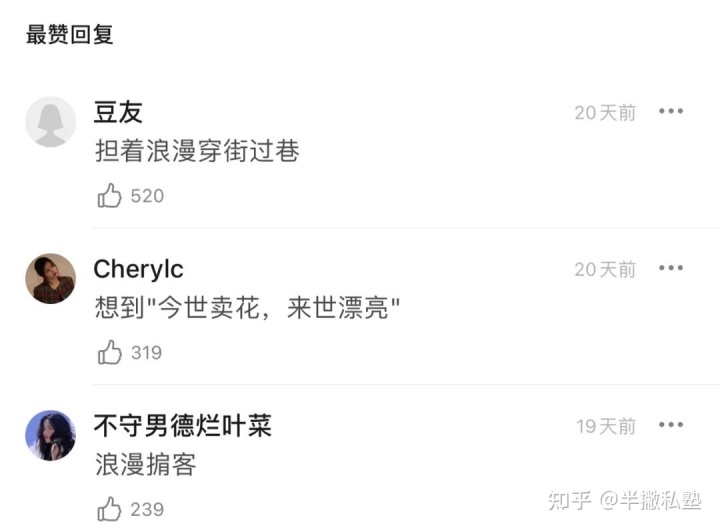Open the overflow menu on 豆友's comment
720x530 pixels.
(671, 112)
